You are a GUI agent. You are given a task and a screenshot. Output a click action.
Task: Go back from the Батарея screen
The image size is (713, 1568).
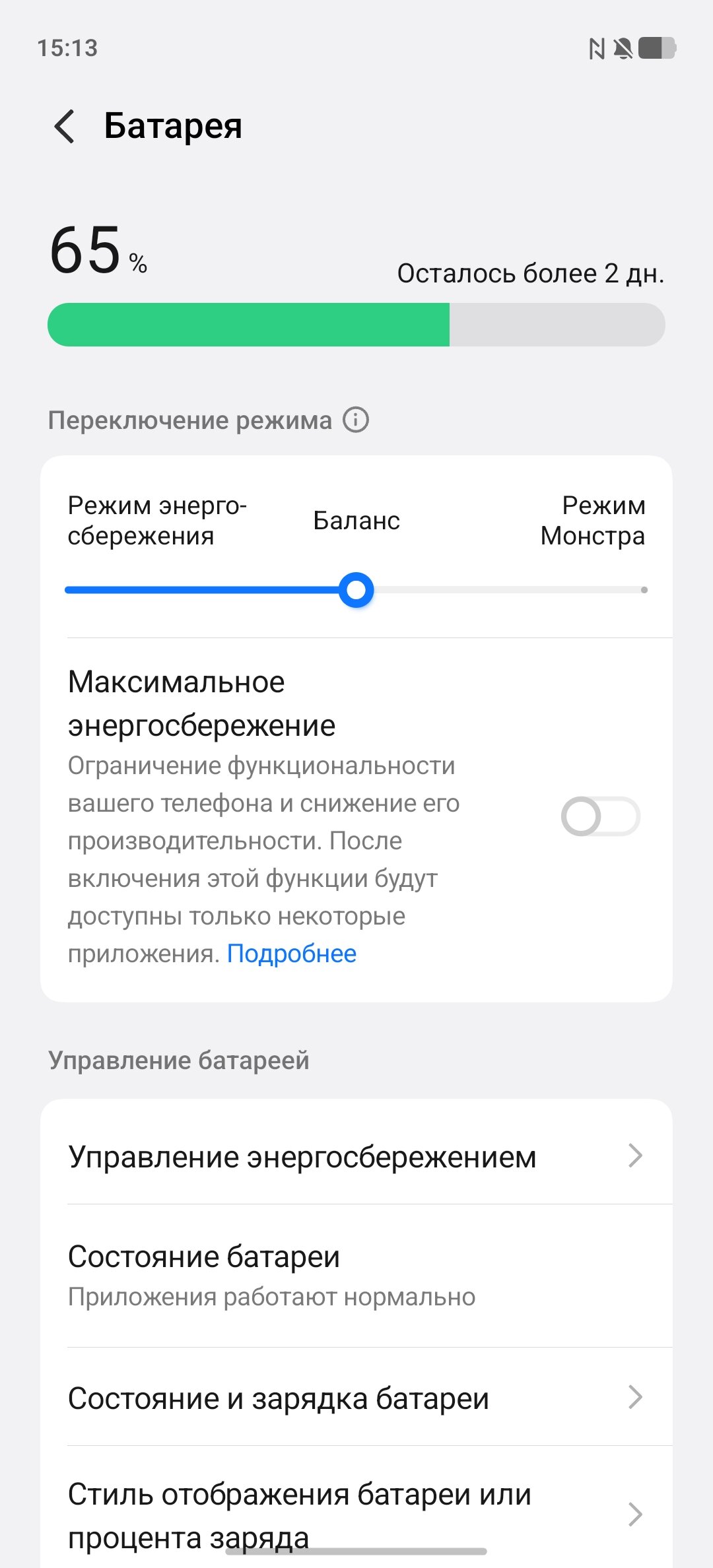tap(65, 126)
